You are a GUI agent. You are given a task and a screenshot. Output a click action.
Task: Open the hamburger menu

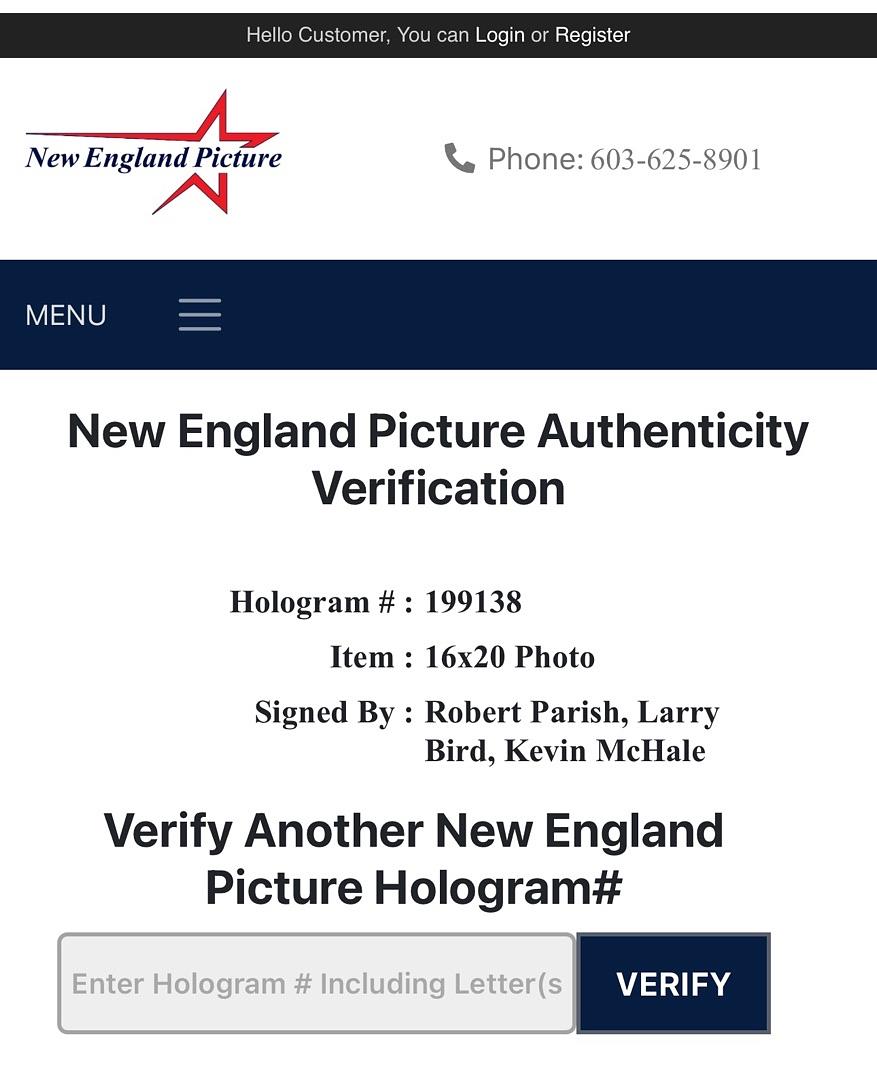click(200, 315)
